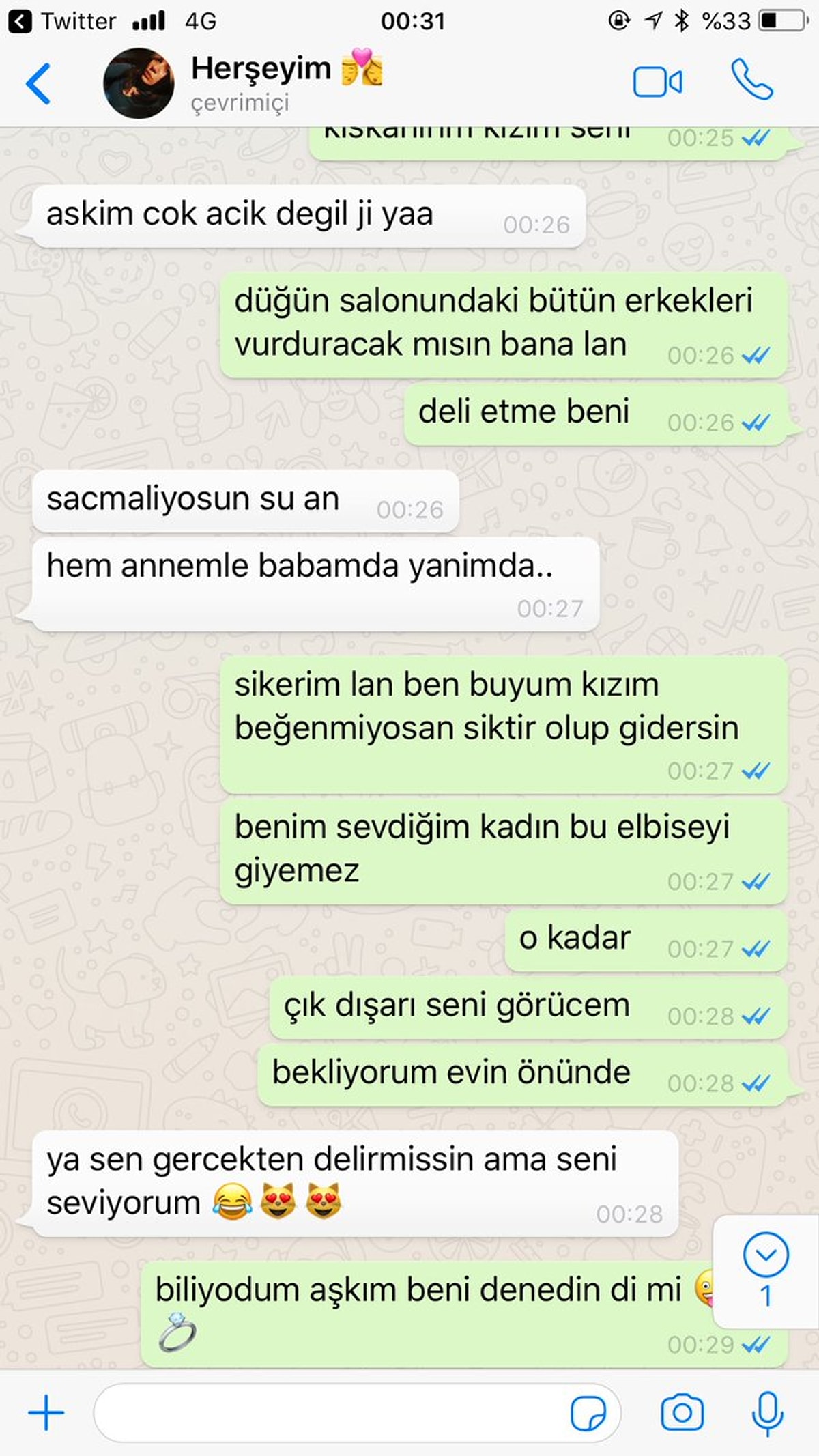Screen dimensions: 819x1456
Task: Tap the microphone to record voice message
Action: click(767, 1413)
